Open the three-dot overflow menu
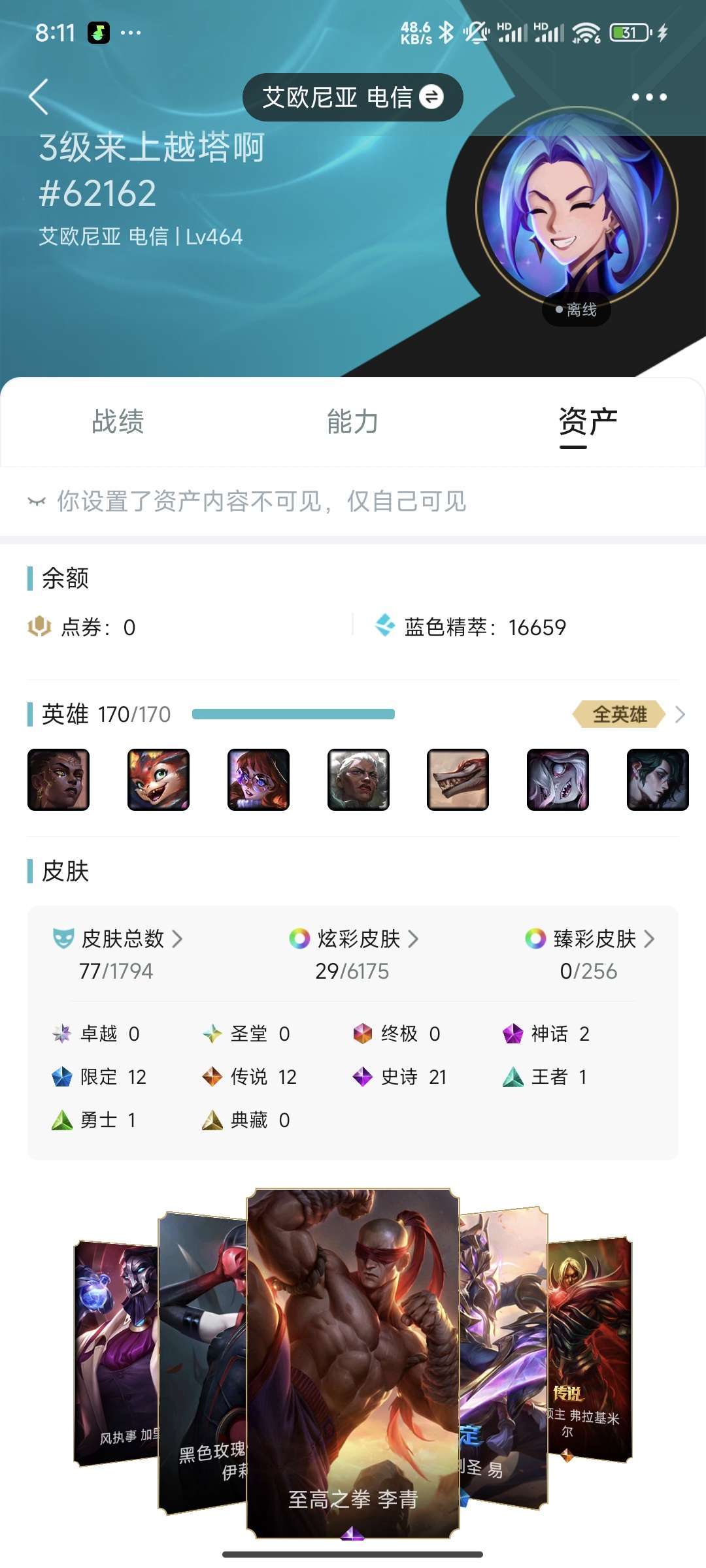 pos(649,97)
